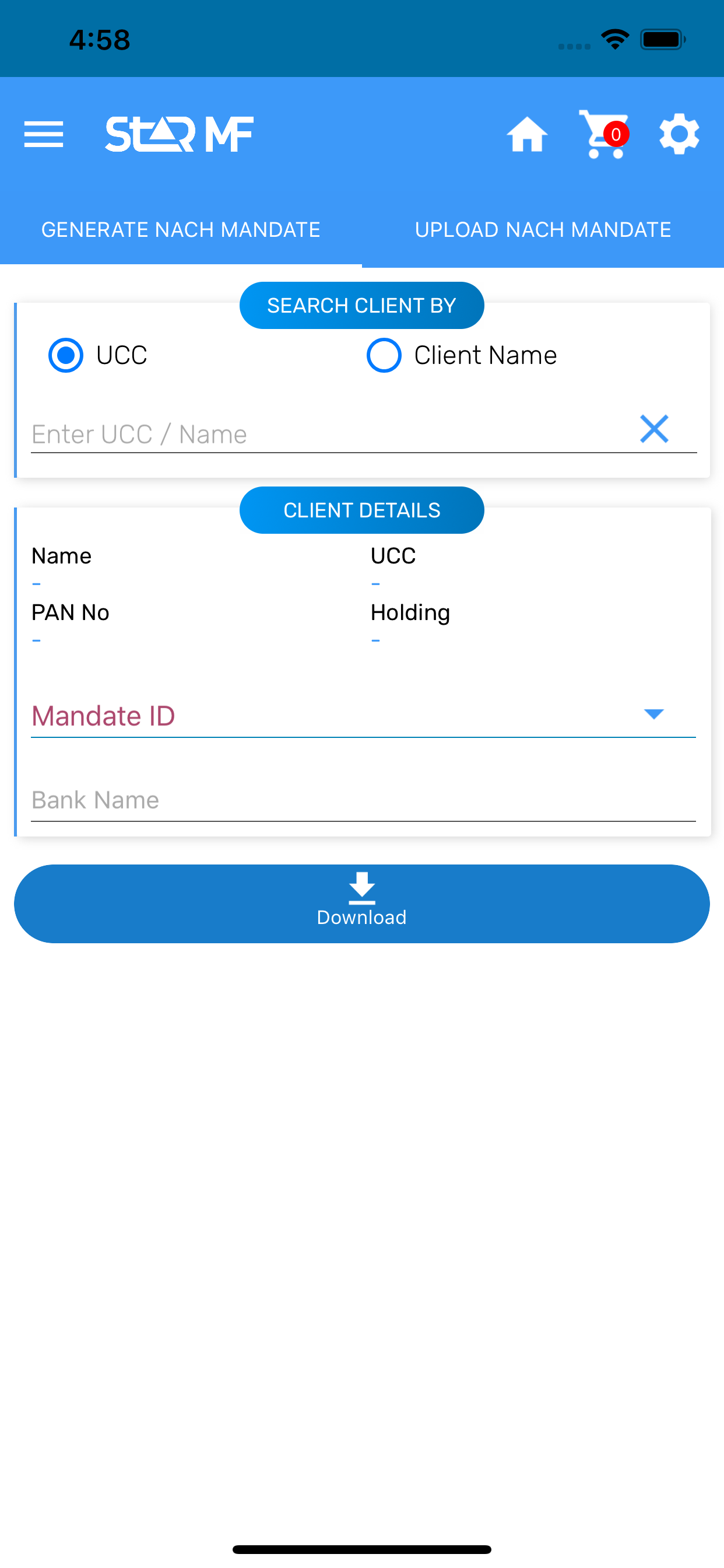Tap the clock in the status bar
This screenshot has height=1568, width=724.
[99, 38]
